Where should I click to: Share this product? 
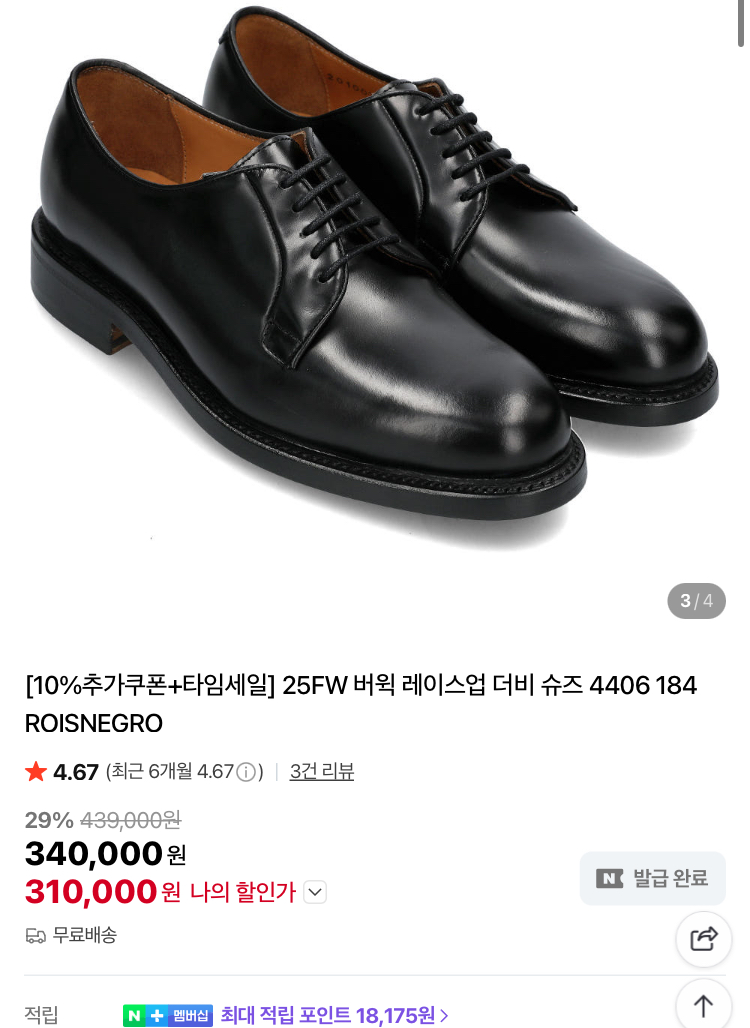(704, 938)
